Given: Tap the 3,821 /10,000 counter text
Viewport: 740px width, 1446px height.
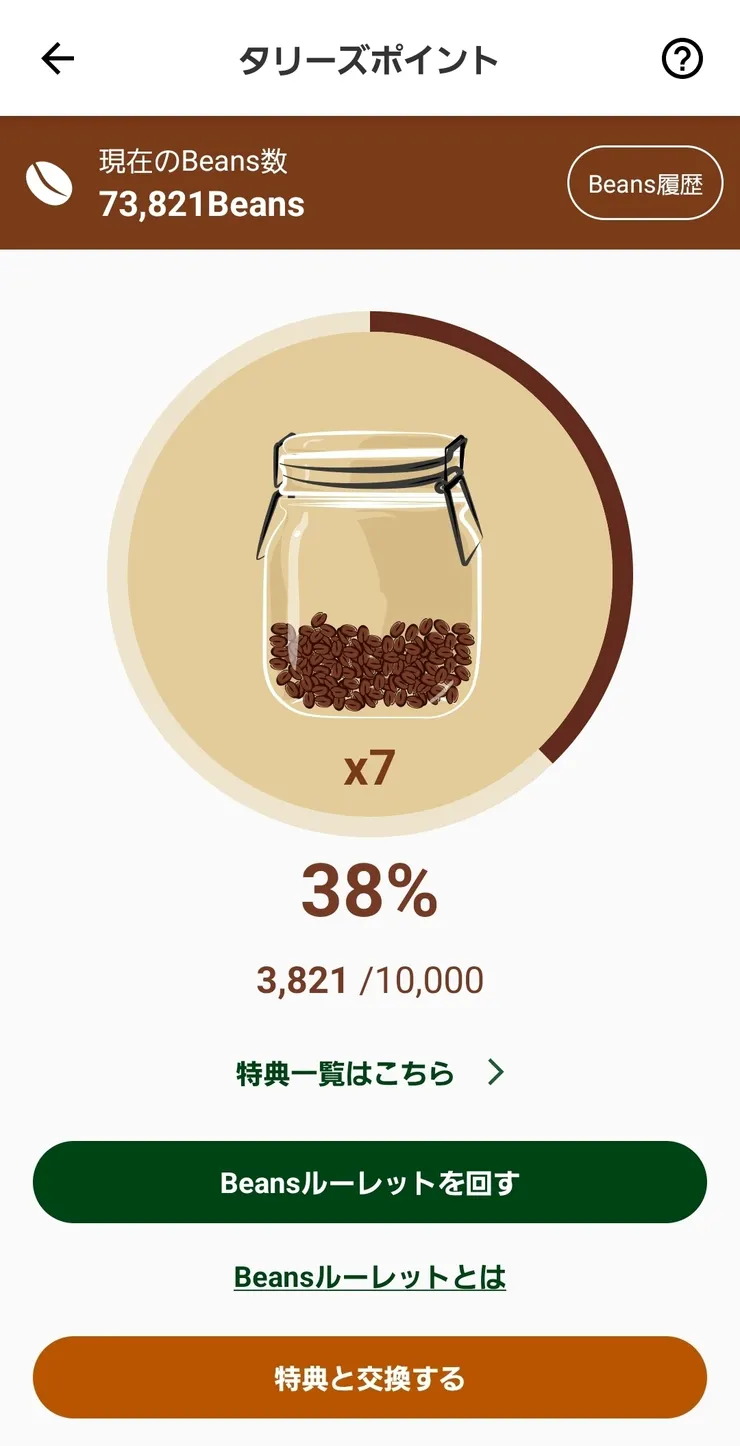Looking at the screenshot, I should (x=370, y=980).
